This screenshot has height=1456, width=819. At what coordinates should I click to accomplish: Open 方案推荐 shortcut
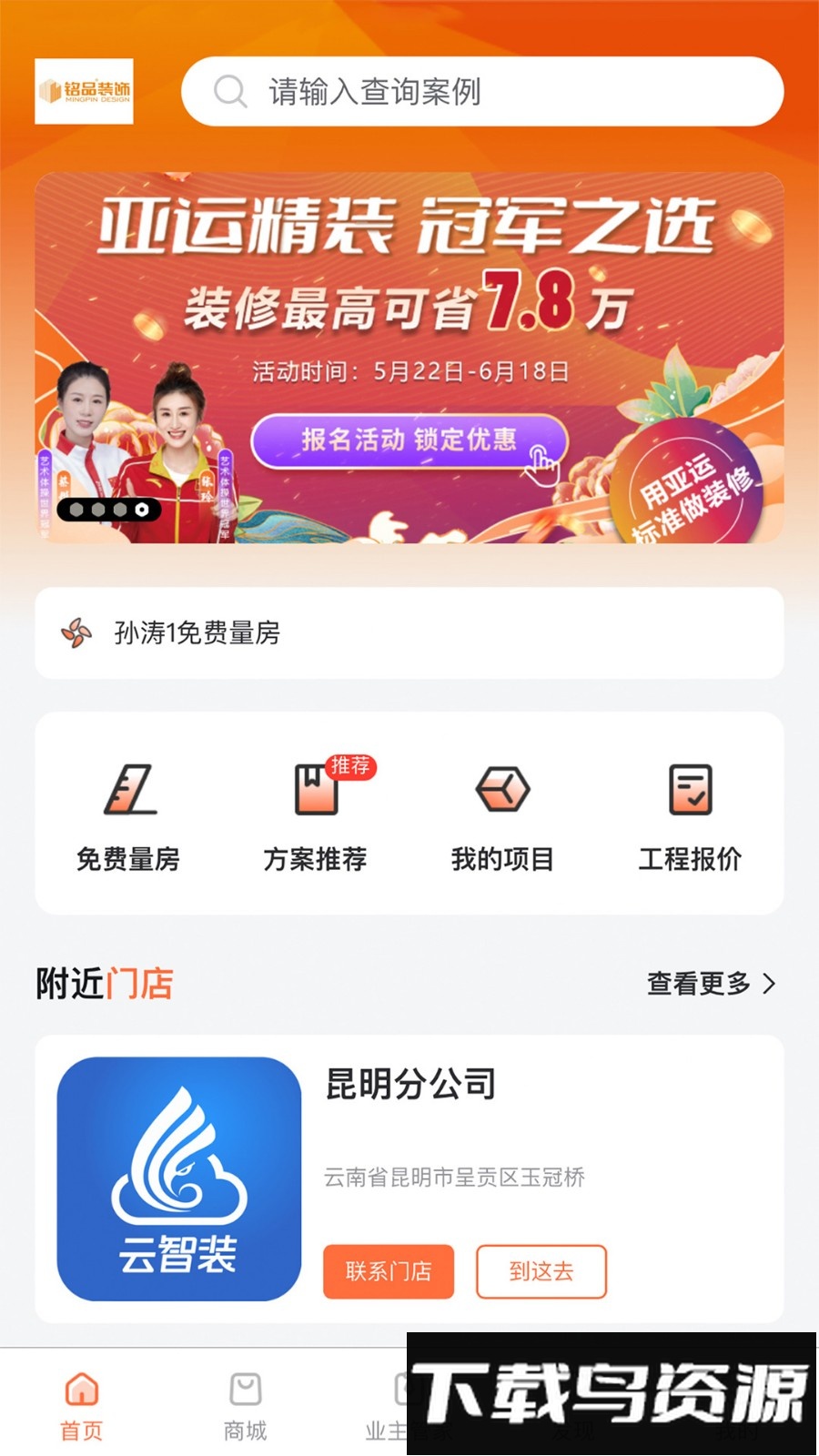click(316, 816)
